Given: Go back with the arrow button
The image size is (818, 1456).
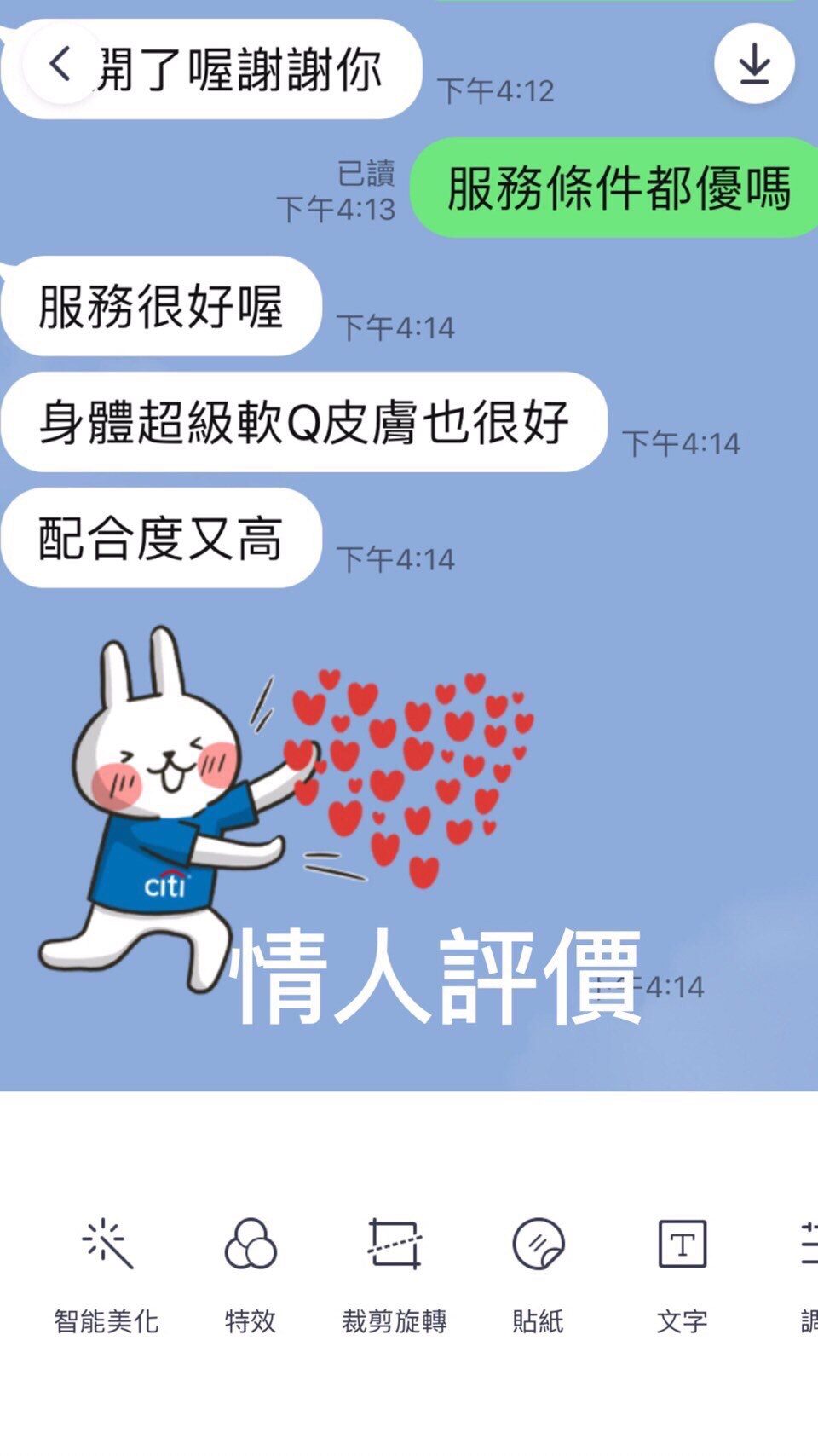Looking at the screenshot, I should coord(60,65).
